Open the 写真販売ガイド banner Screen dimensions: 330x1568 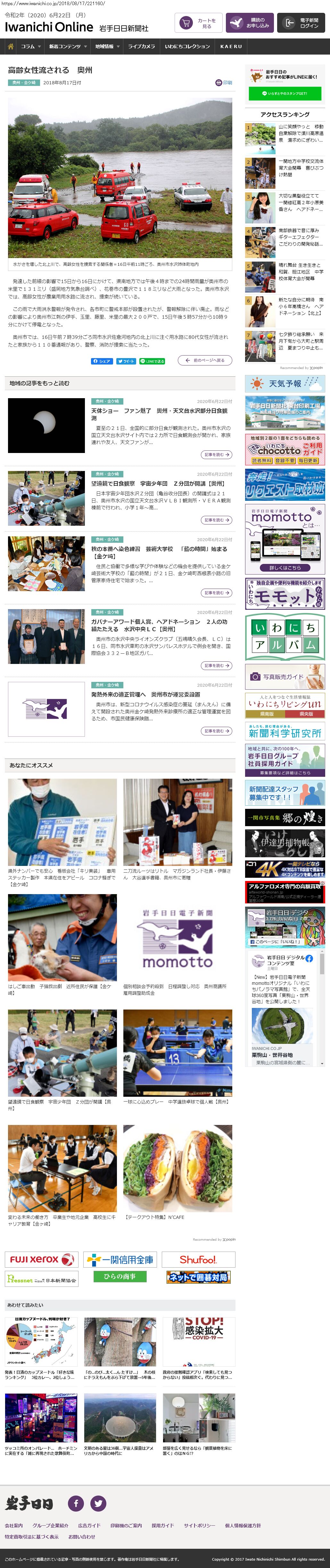(285, 676)
